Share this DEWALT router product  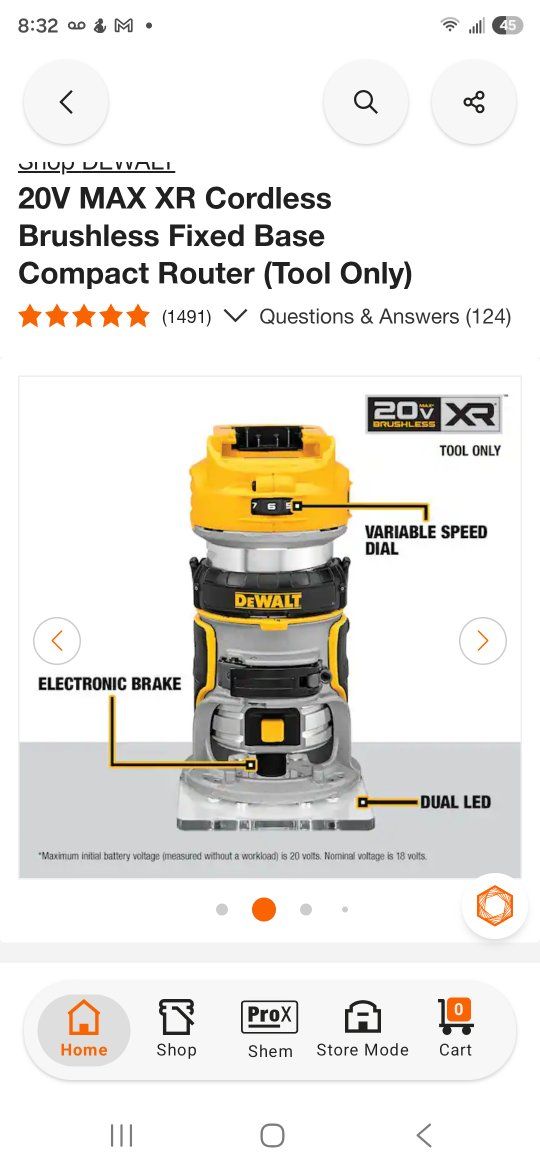[474, 101]
